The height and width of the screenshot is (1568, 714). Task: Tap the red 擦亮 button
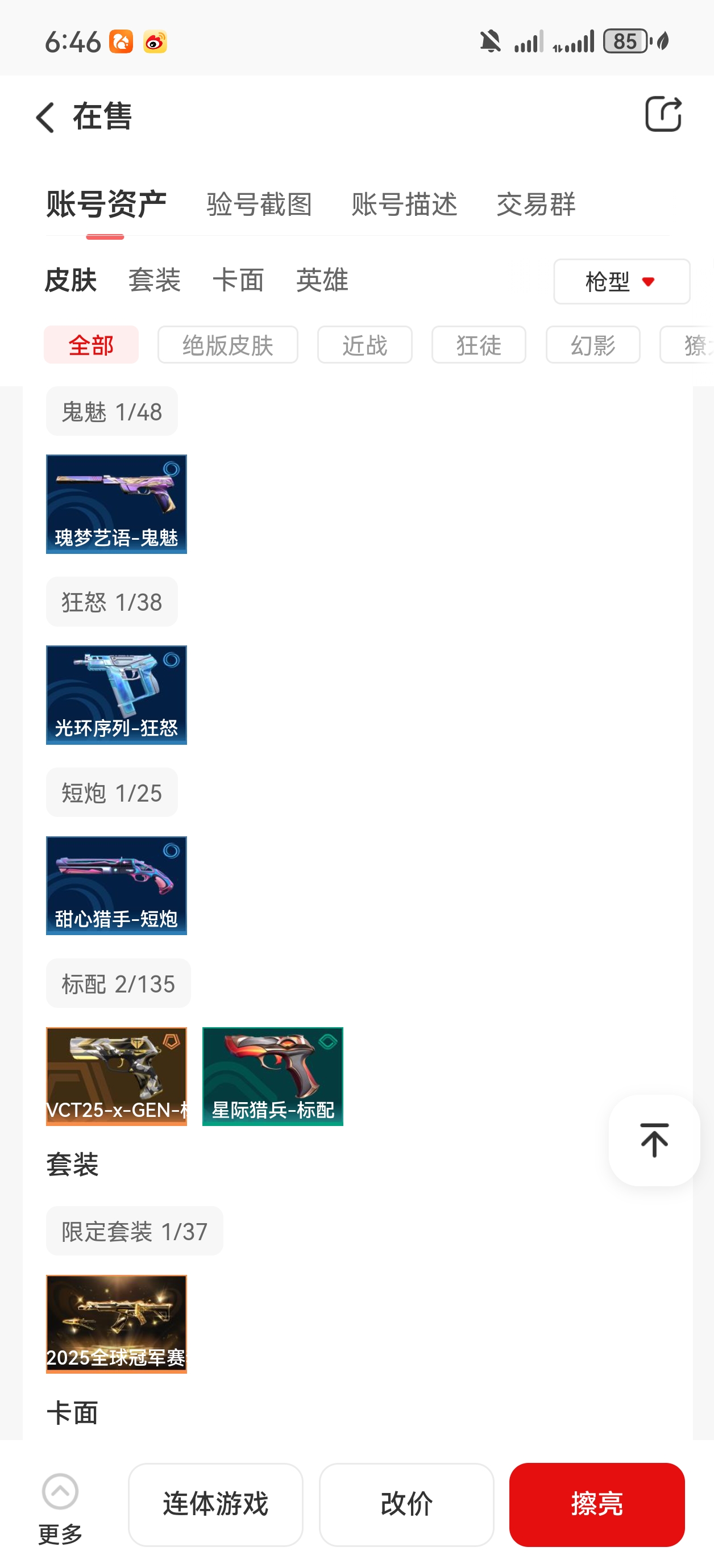point(596,1504)
